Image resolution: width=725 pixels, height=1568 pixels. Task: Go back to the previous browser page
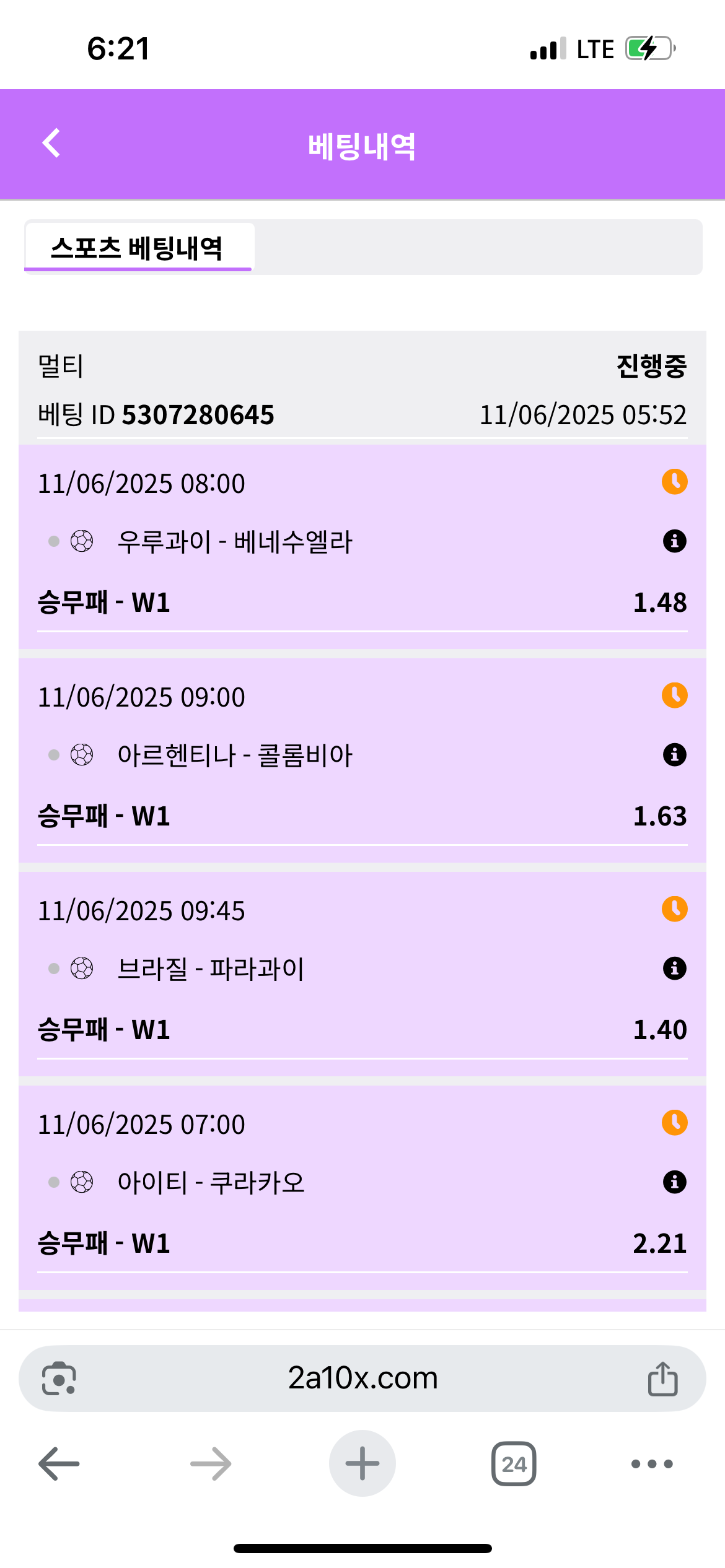[59, 1464]
